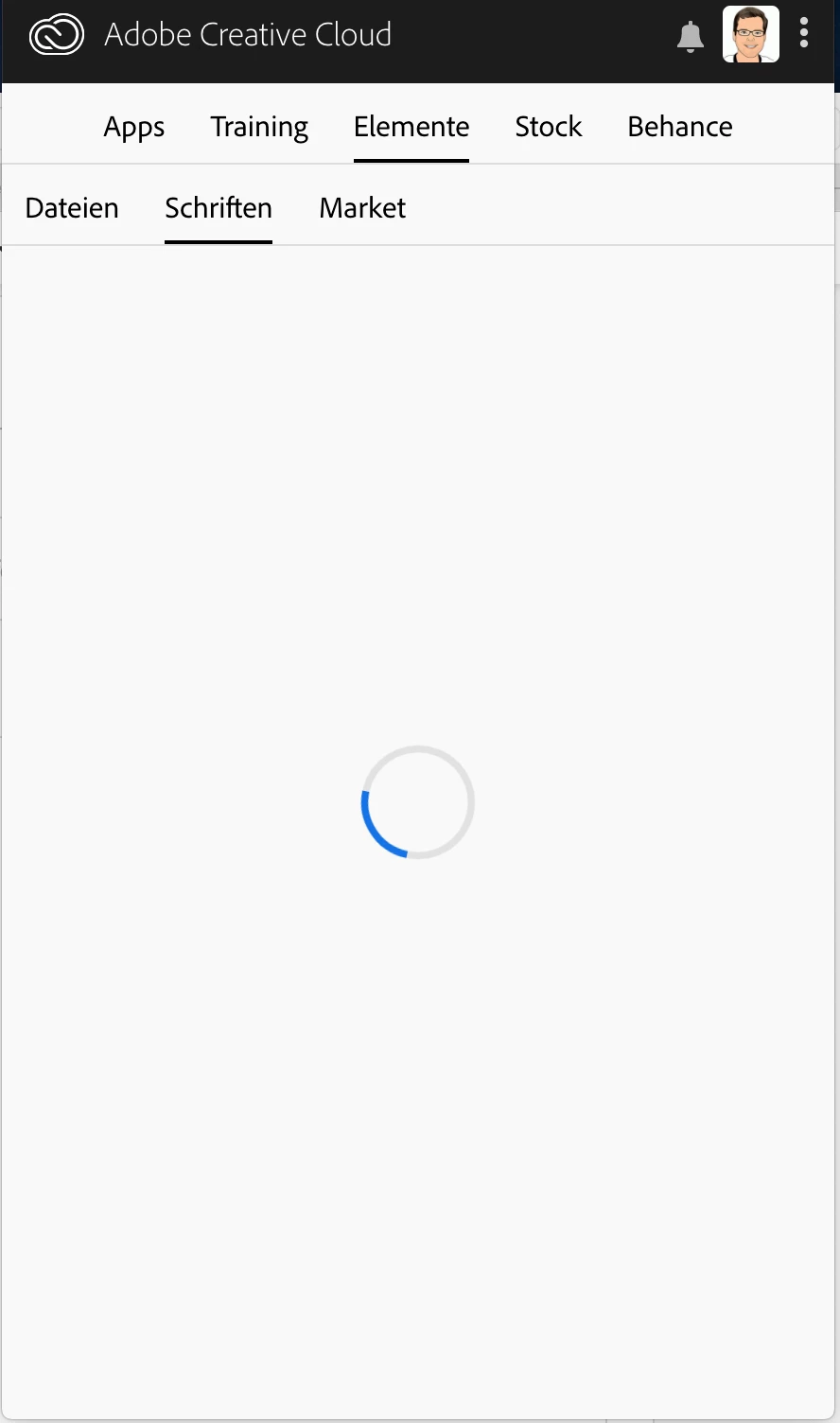Go to the Training tab
The height and width of the screenshot is (1423, 840).
click(259, 127)
